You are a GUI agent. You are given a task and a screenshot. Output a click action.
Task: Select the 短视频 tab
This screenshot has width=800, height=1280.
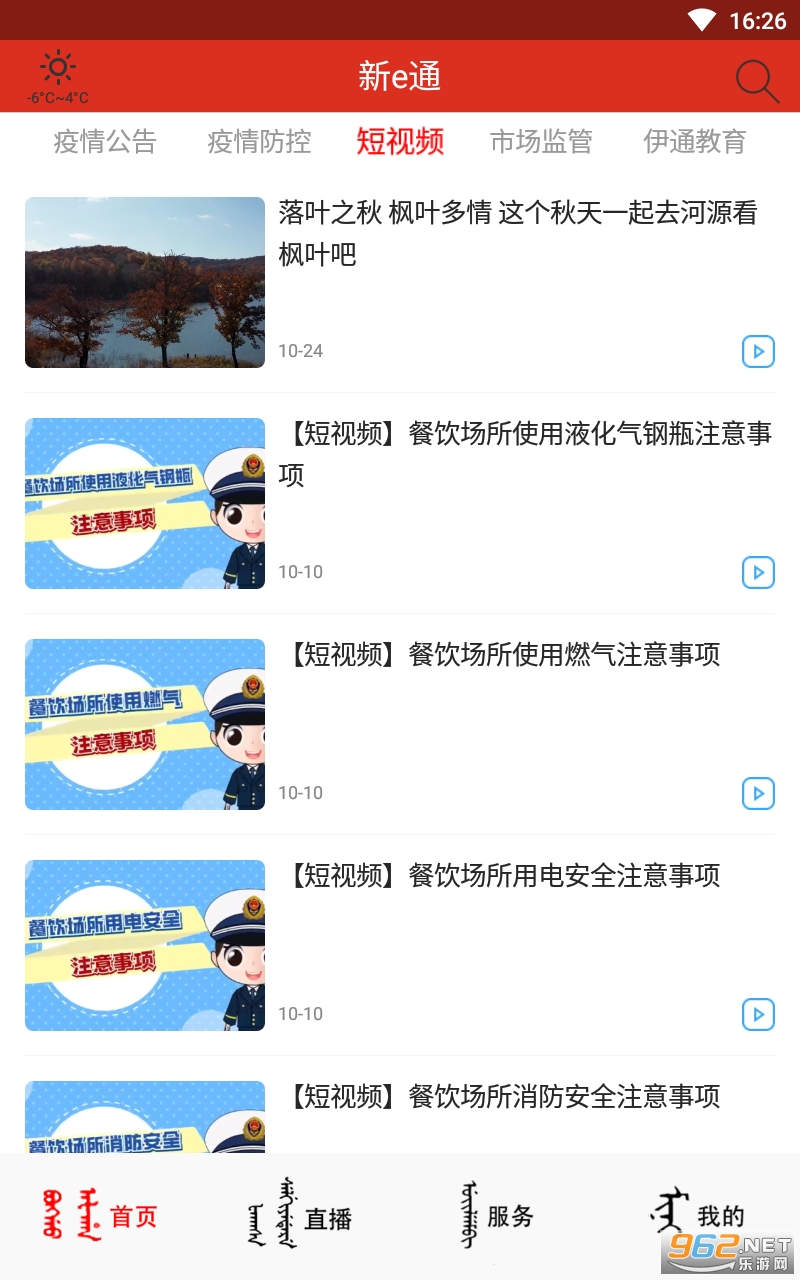(400, 142)
